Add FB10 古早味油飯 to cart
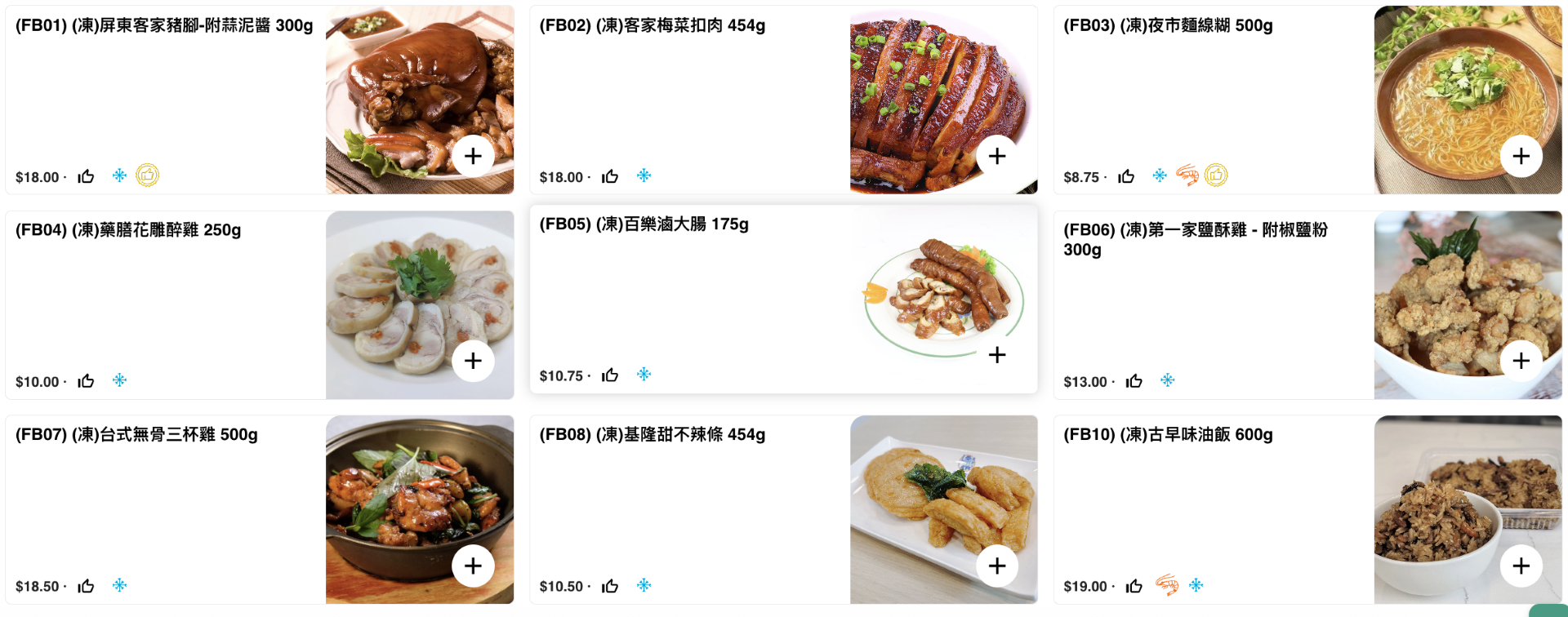 [x=1521, y=566]
